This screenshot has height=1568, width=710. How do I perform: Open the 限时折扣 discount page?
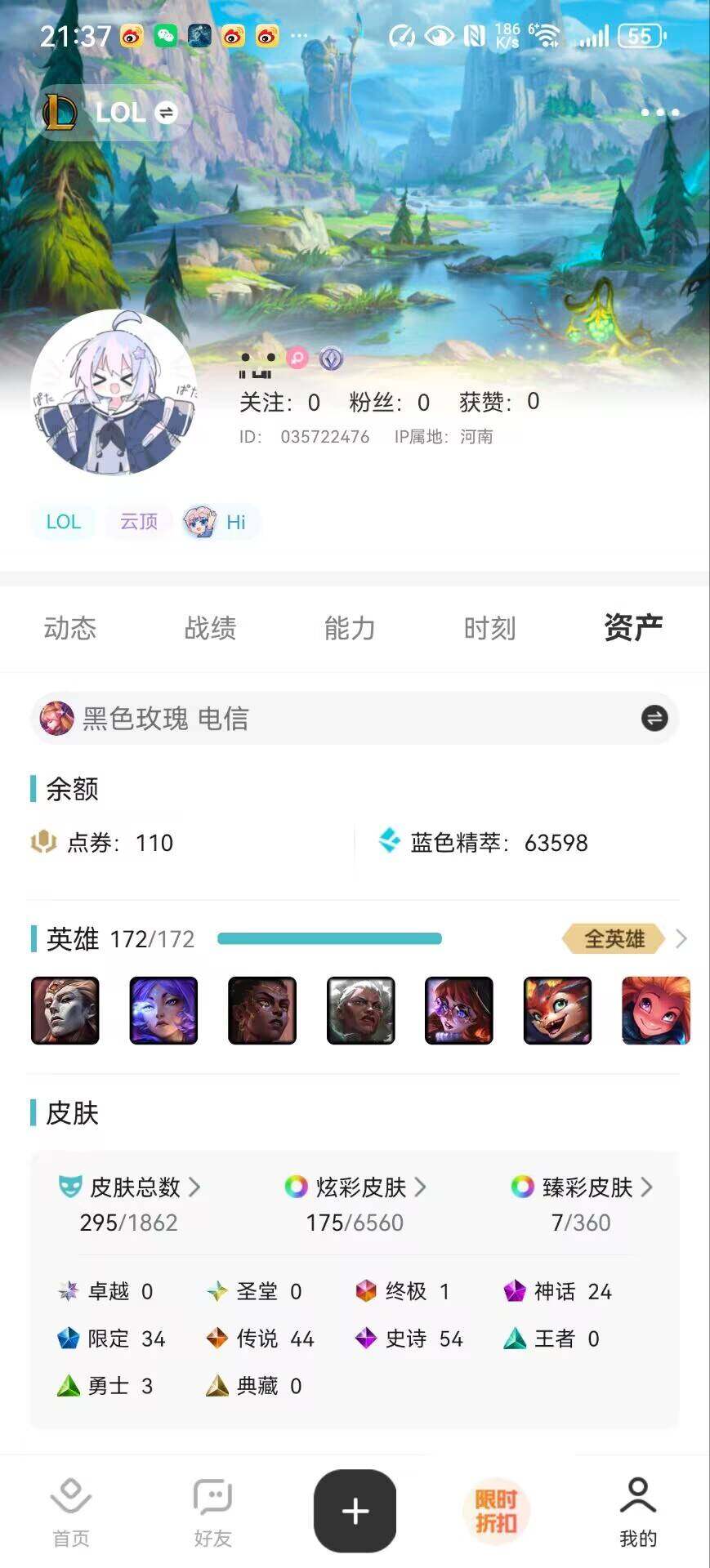(496, 1511)
